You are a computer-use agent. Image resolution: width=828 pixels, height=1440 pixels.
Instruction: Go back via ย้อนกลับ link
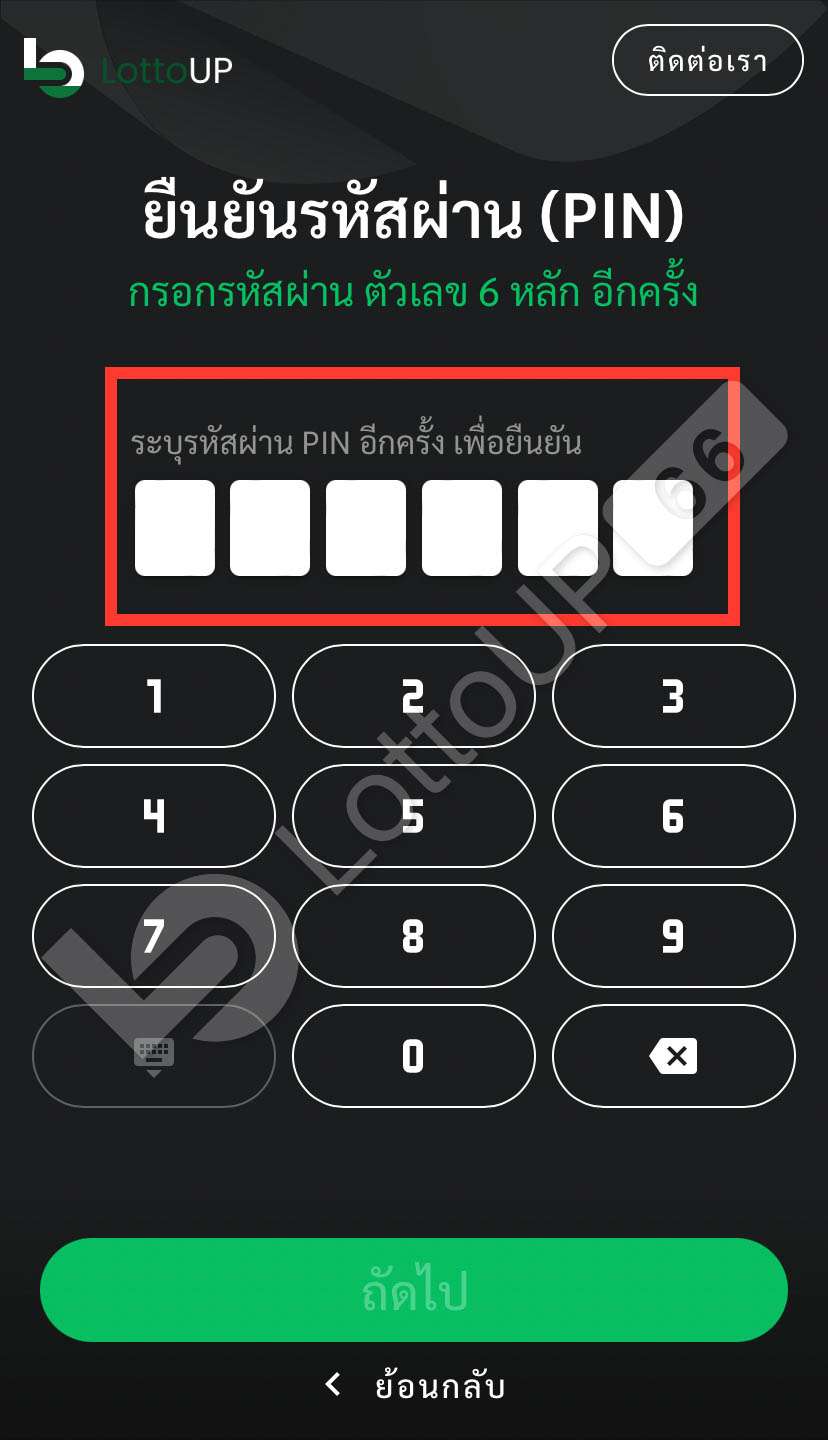tap(416, 1386)
